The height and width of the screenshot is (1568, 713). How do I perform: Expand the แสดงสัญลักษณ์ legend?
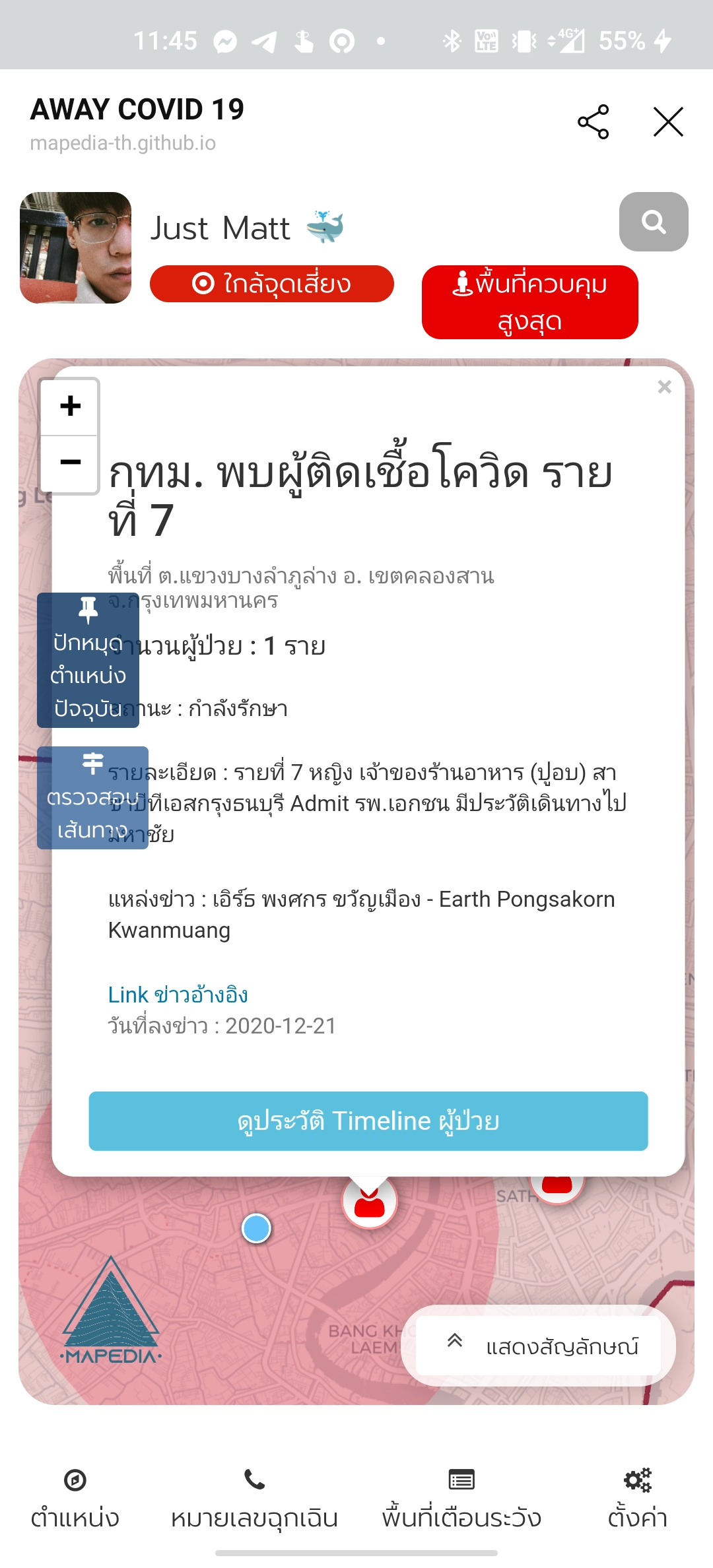539,1346
